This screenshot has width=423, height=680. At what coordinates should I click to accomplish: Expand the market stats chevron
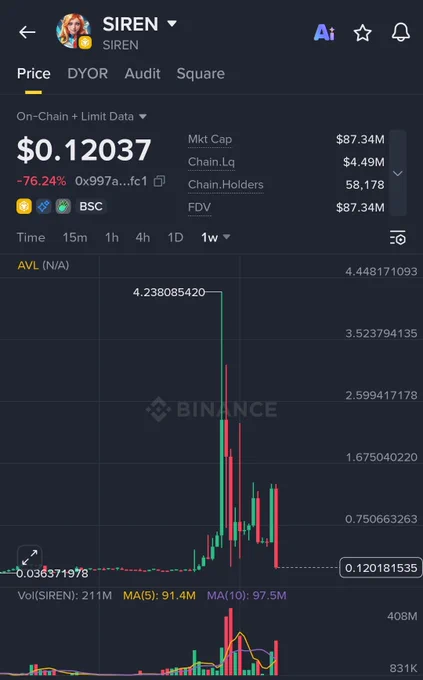397,173
